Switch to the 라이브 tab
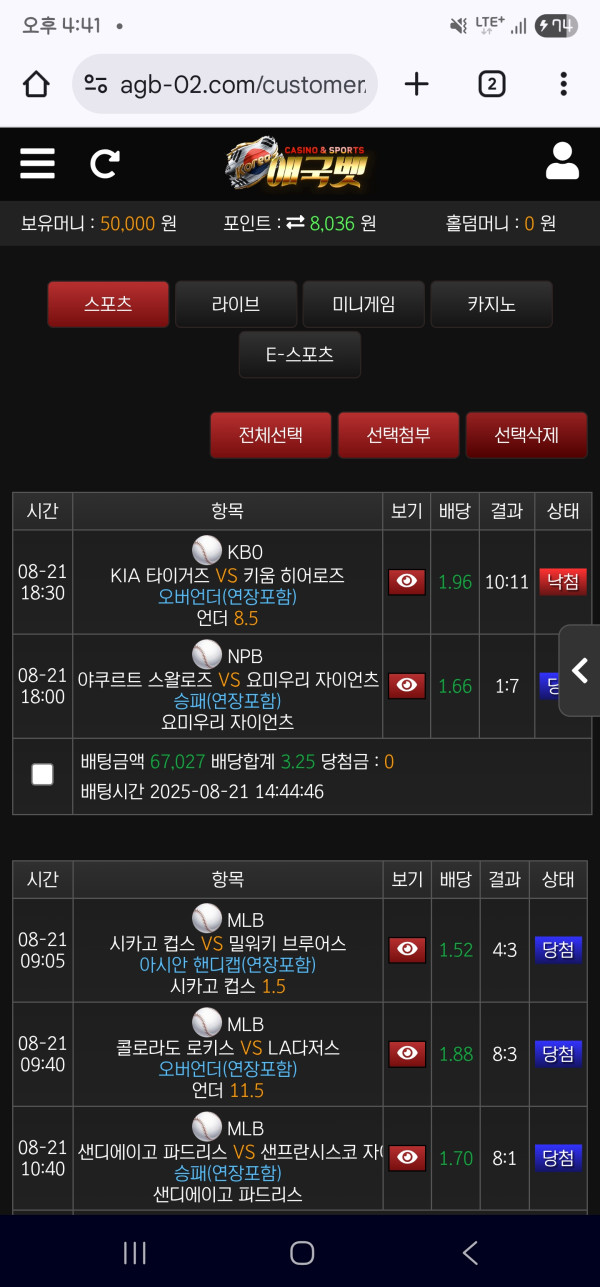 (x=236, y=304)
